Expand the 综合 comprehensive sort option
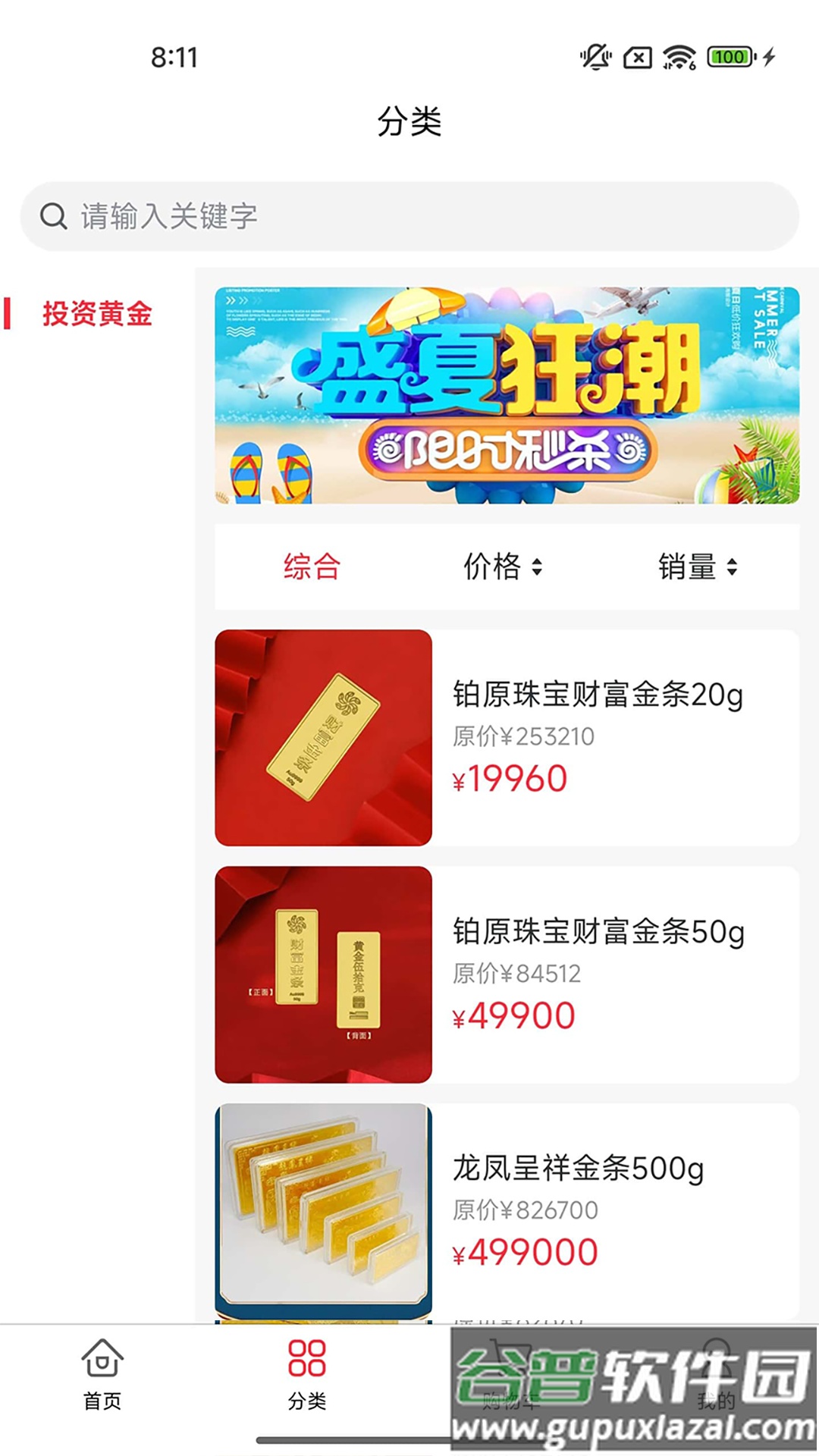Image resolution: width=819 pixels, height=1456 pixels. pyautogui.click(x=311, y=565)
